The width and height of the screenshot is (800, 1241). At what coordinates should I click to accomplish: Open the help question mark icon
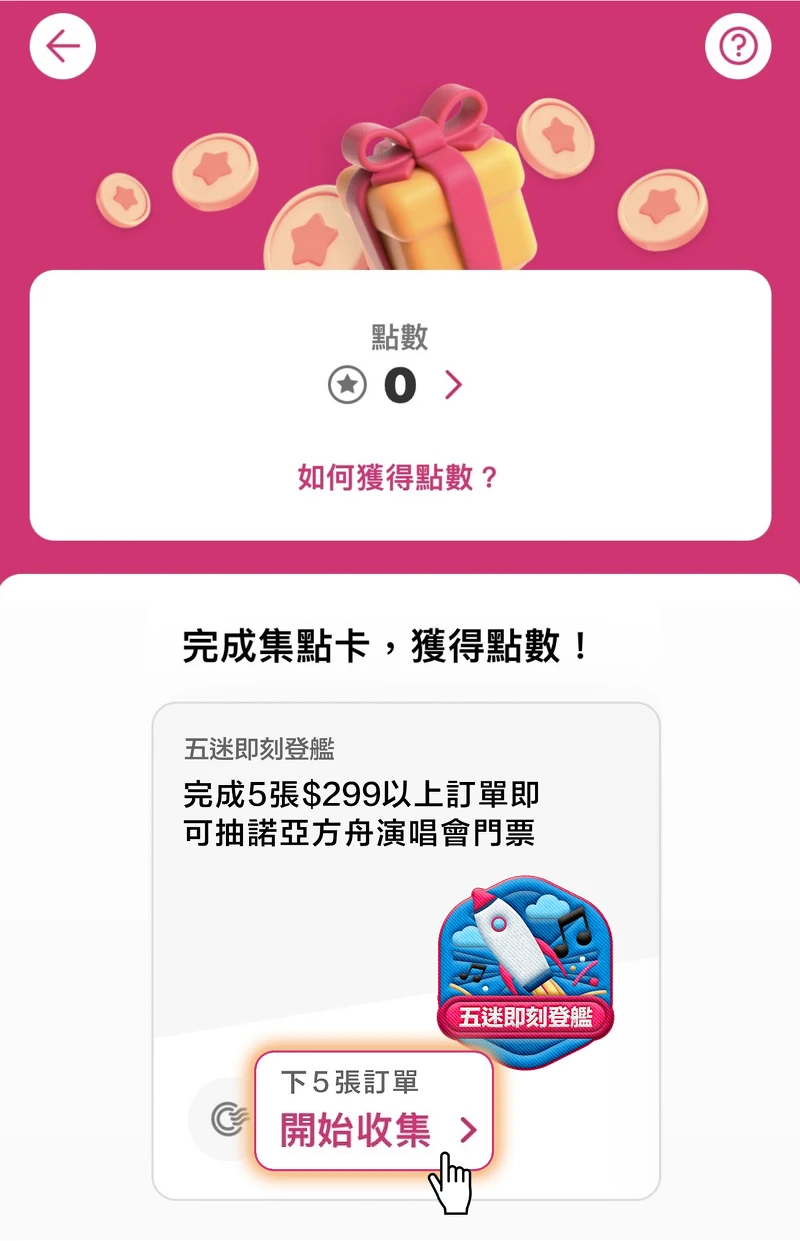click(x=738, y=46)
